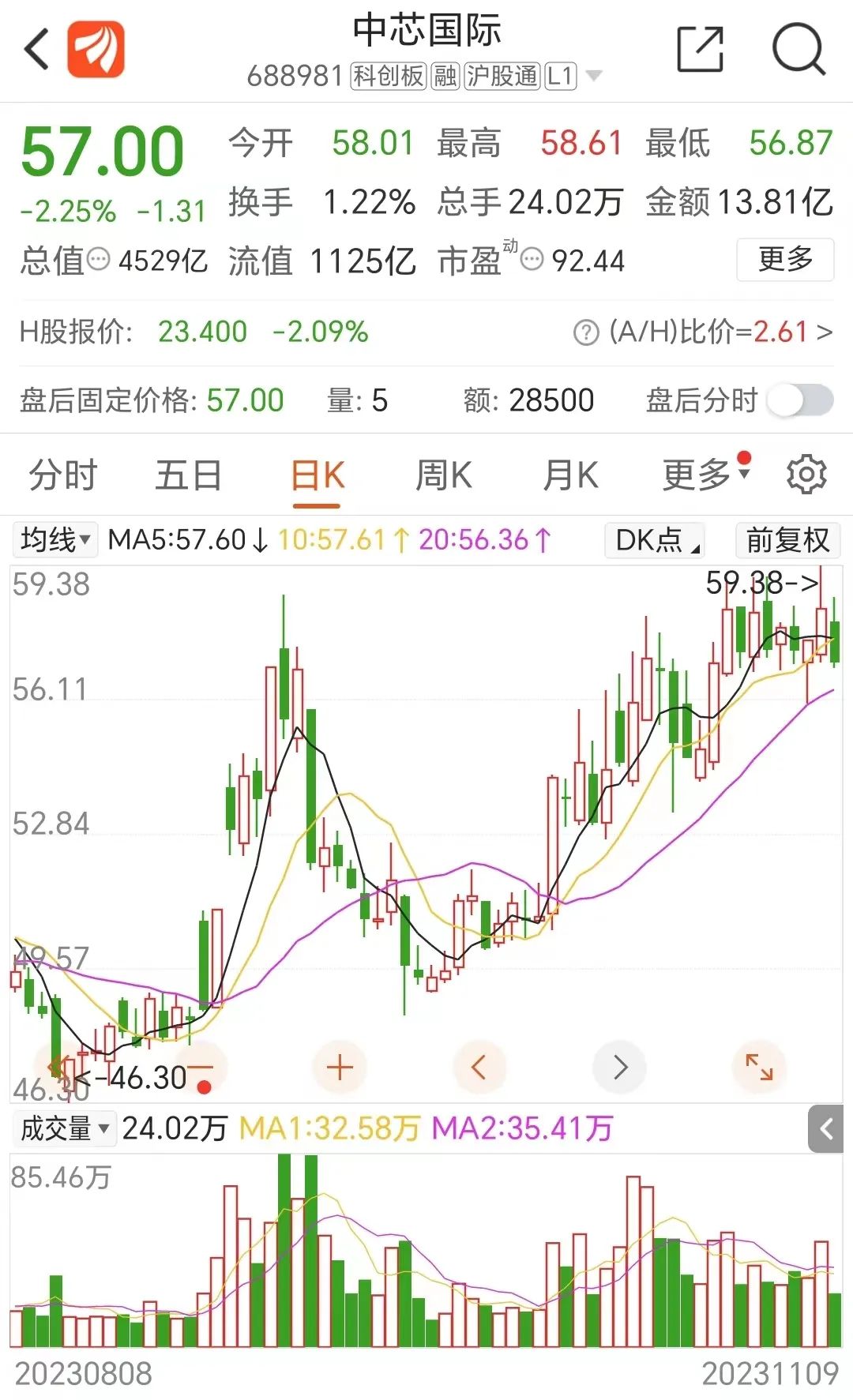The height and width of the screenshot is (1400, 853).
Task: Select the DK点 option on the chart
Action: pyautogui.click(x=652, y=540)
